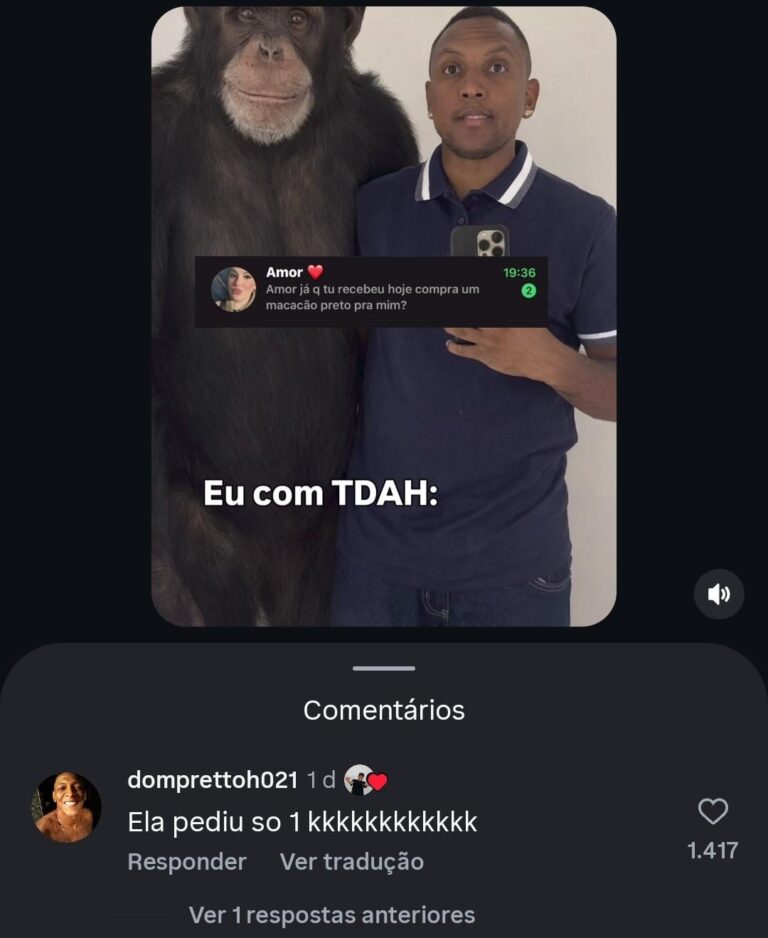Tap the comments sheet drag handle
This screenshot has width=768, height=938.
point(383,668)
